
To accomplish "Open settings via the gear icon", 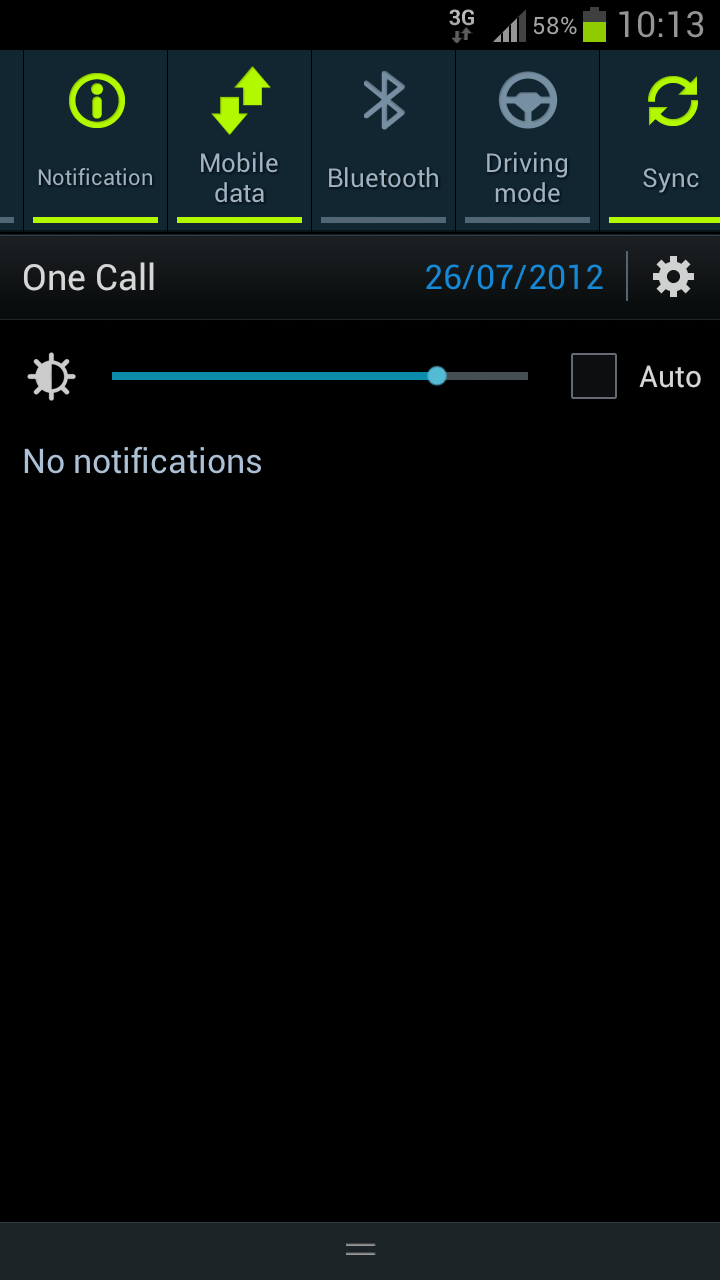I will [673, 277].
